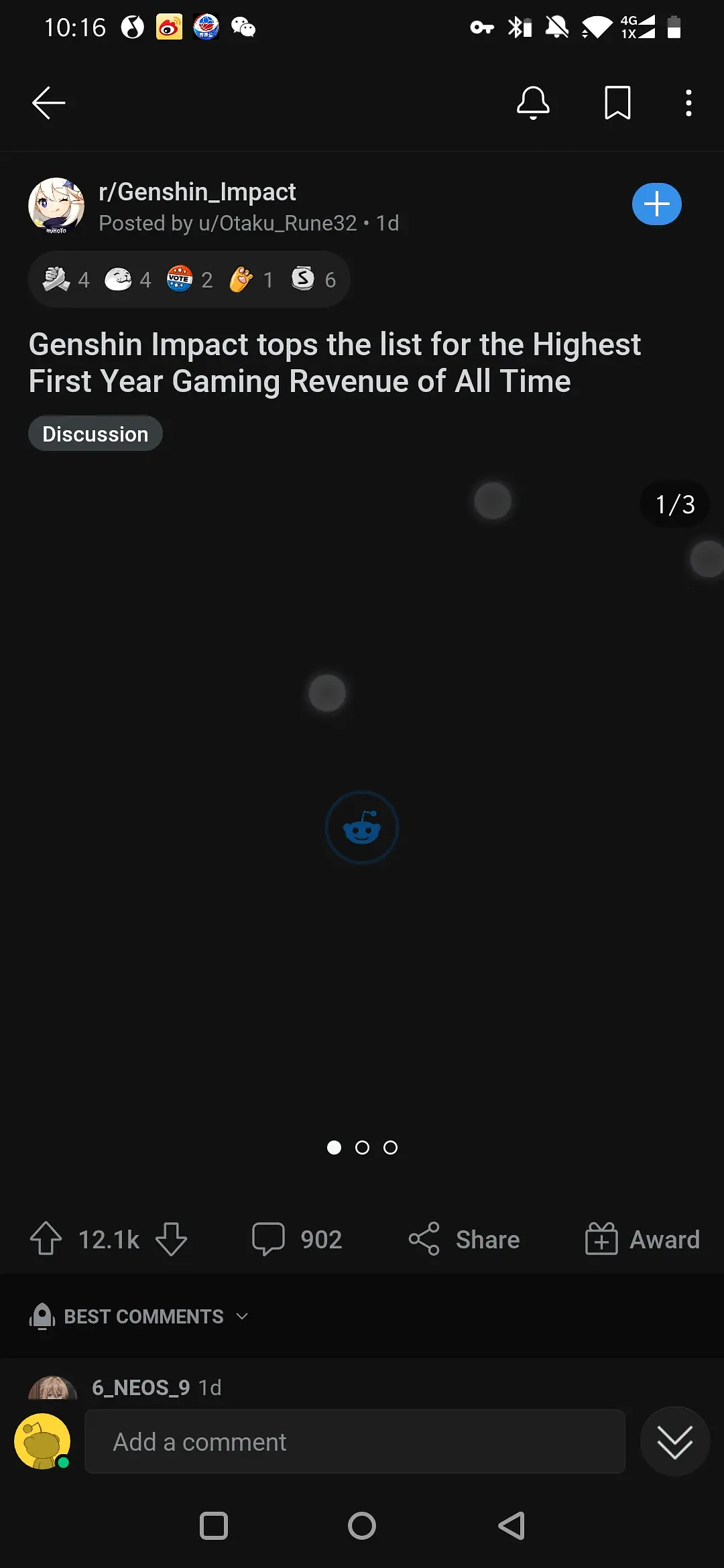Jump to next comment with double-chevron button
The width and height of the screenshot is (724, 1568).
click(x=674, y=1441)
